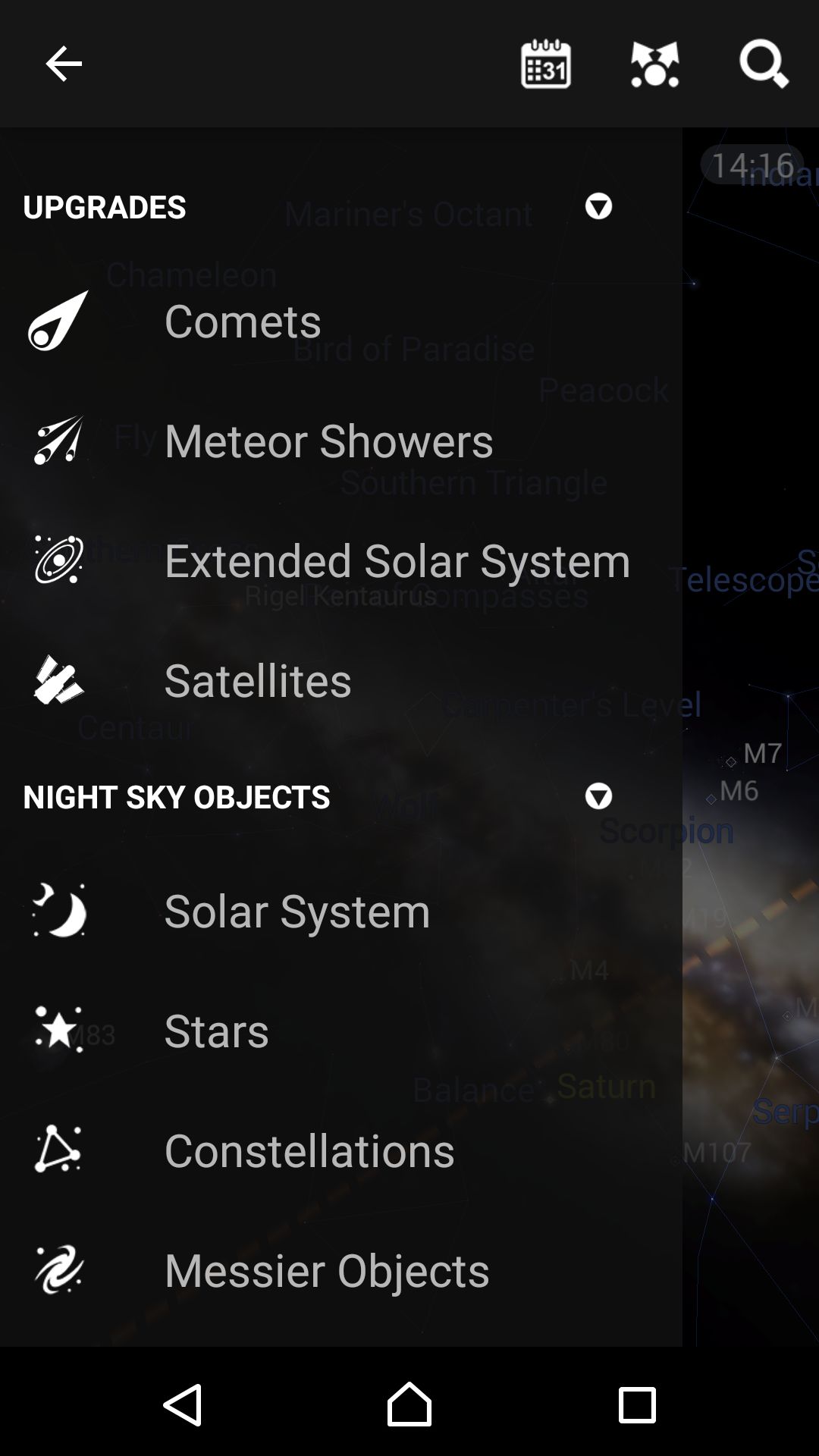The height and width of the screenshot is (1456, 819).
Task: Open the search magnifier
Action: [x=764, y=64]
